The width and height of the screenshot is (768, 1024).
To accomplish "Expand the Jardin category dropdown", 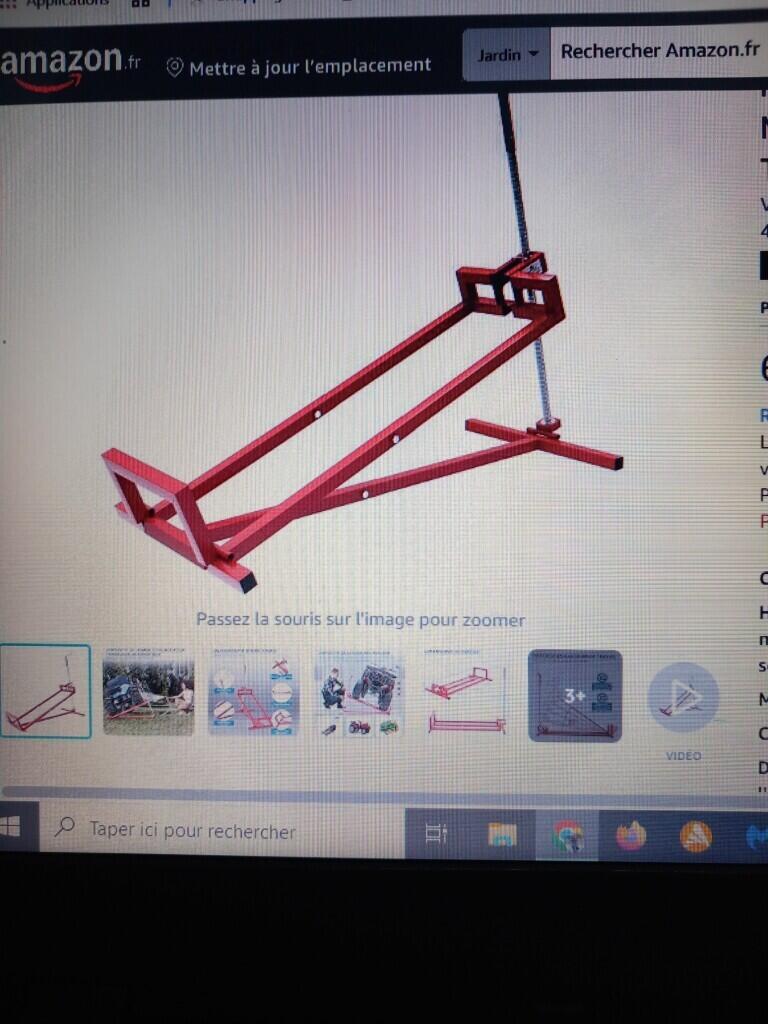I will point(507,55).
